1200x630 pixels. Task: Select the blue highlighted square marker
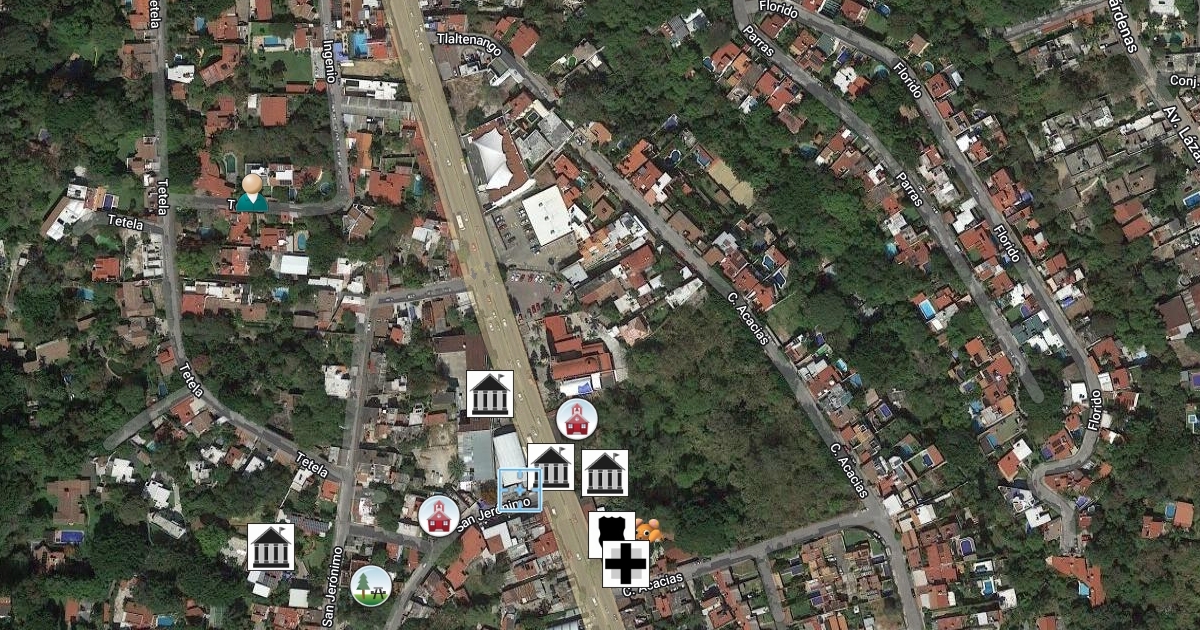[x=520, y=489]
